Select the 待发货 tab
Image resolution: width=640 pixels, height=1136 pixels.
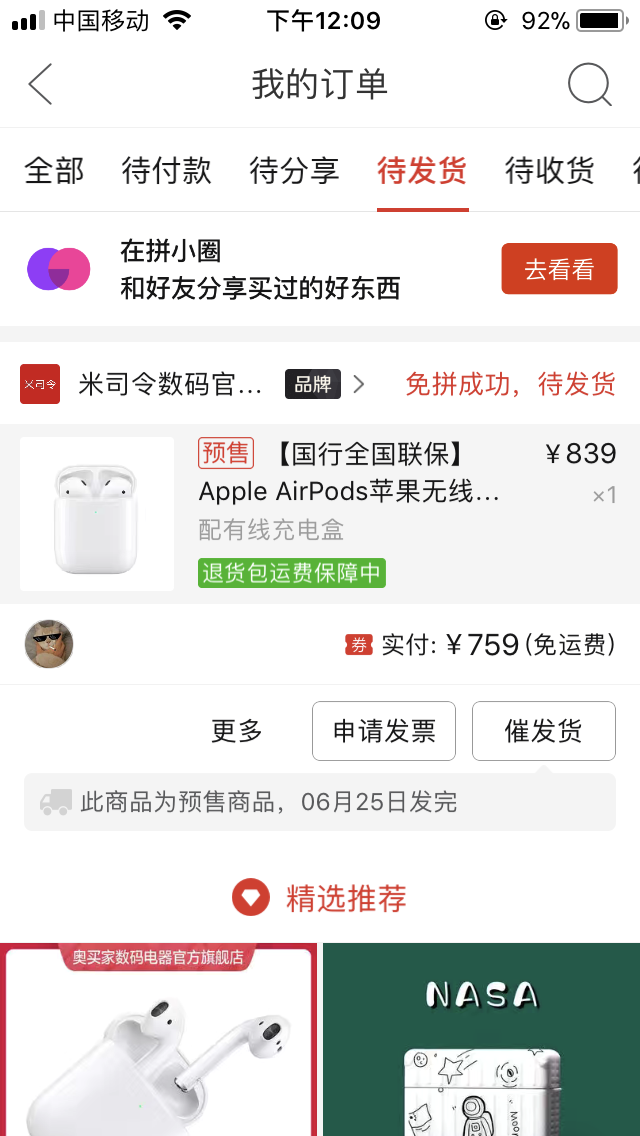[422, 171]
